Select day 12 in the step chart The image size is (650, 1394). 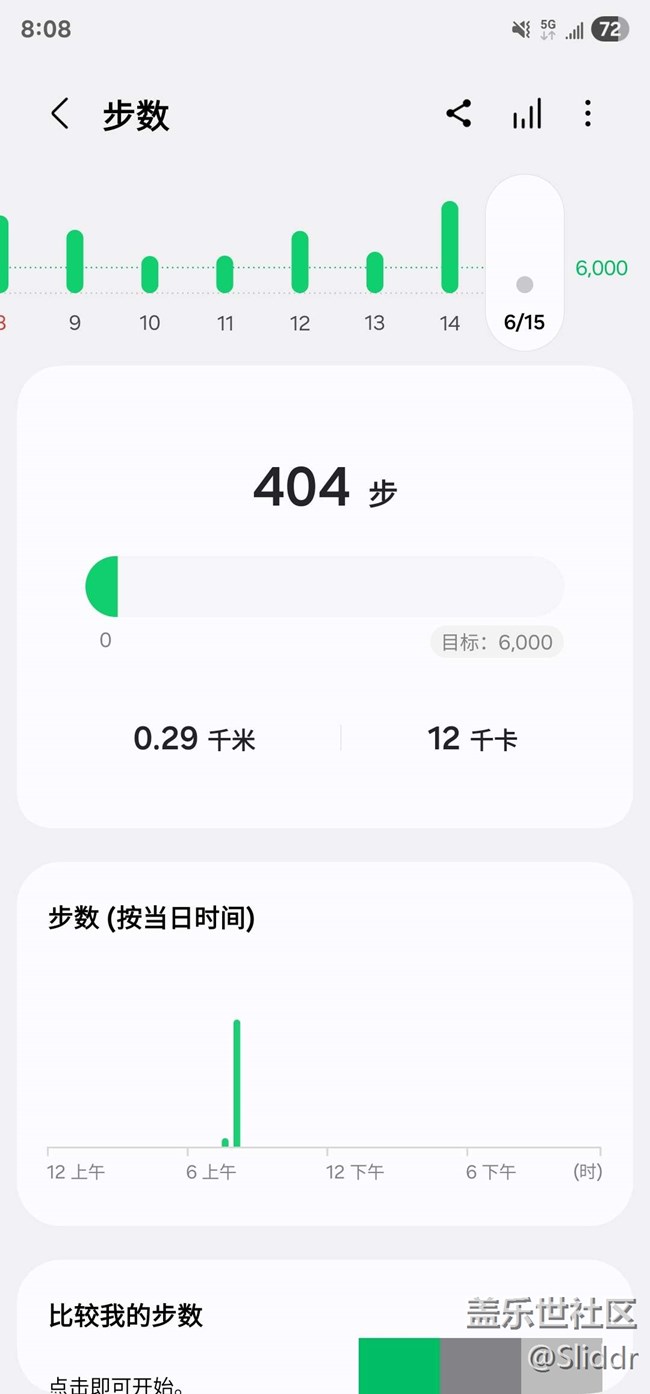click(300, 281)
